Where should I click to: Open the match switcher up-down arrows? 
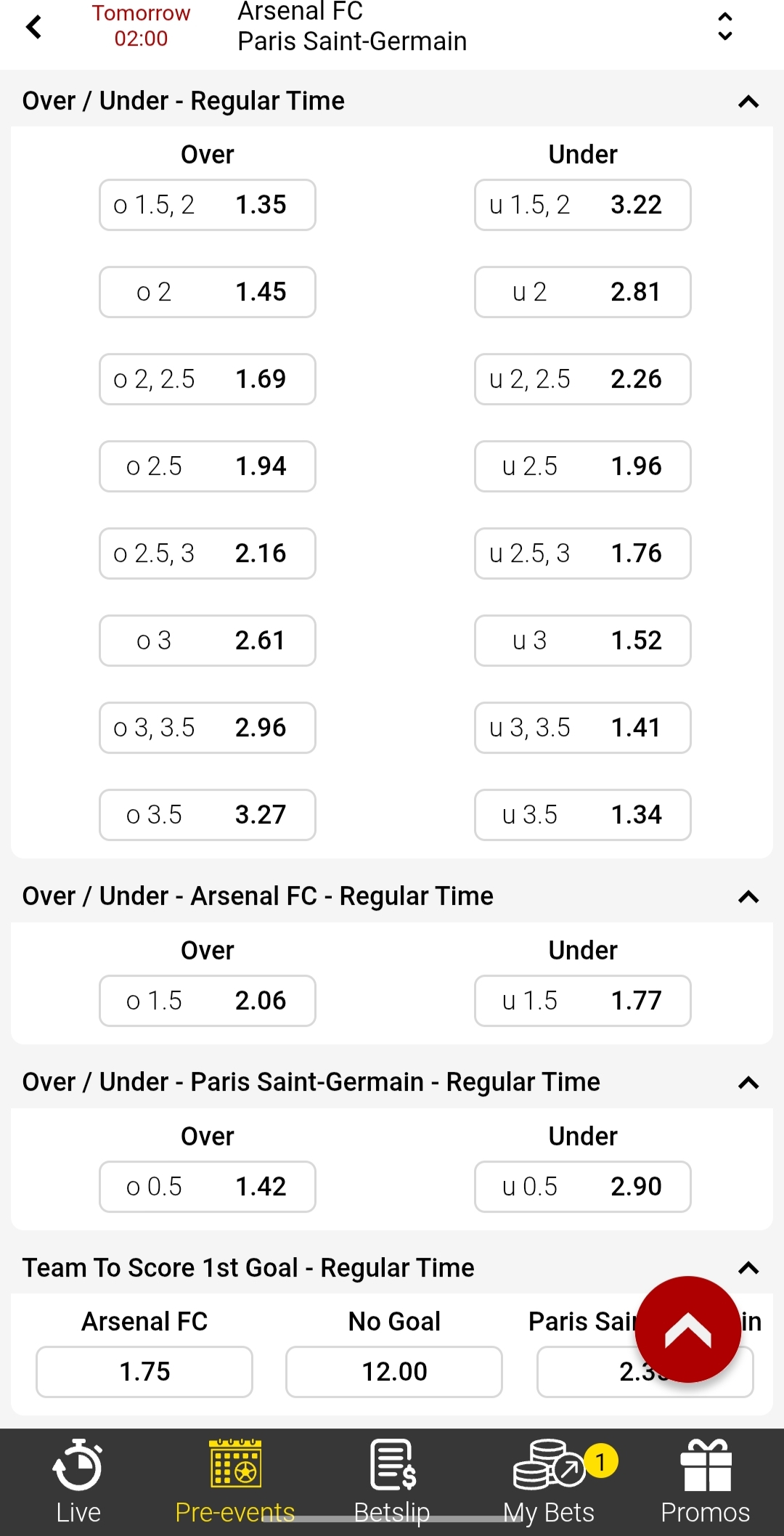click(x=724, y=27)
